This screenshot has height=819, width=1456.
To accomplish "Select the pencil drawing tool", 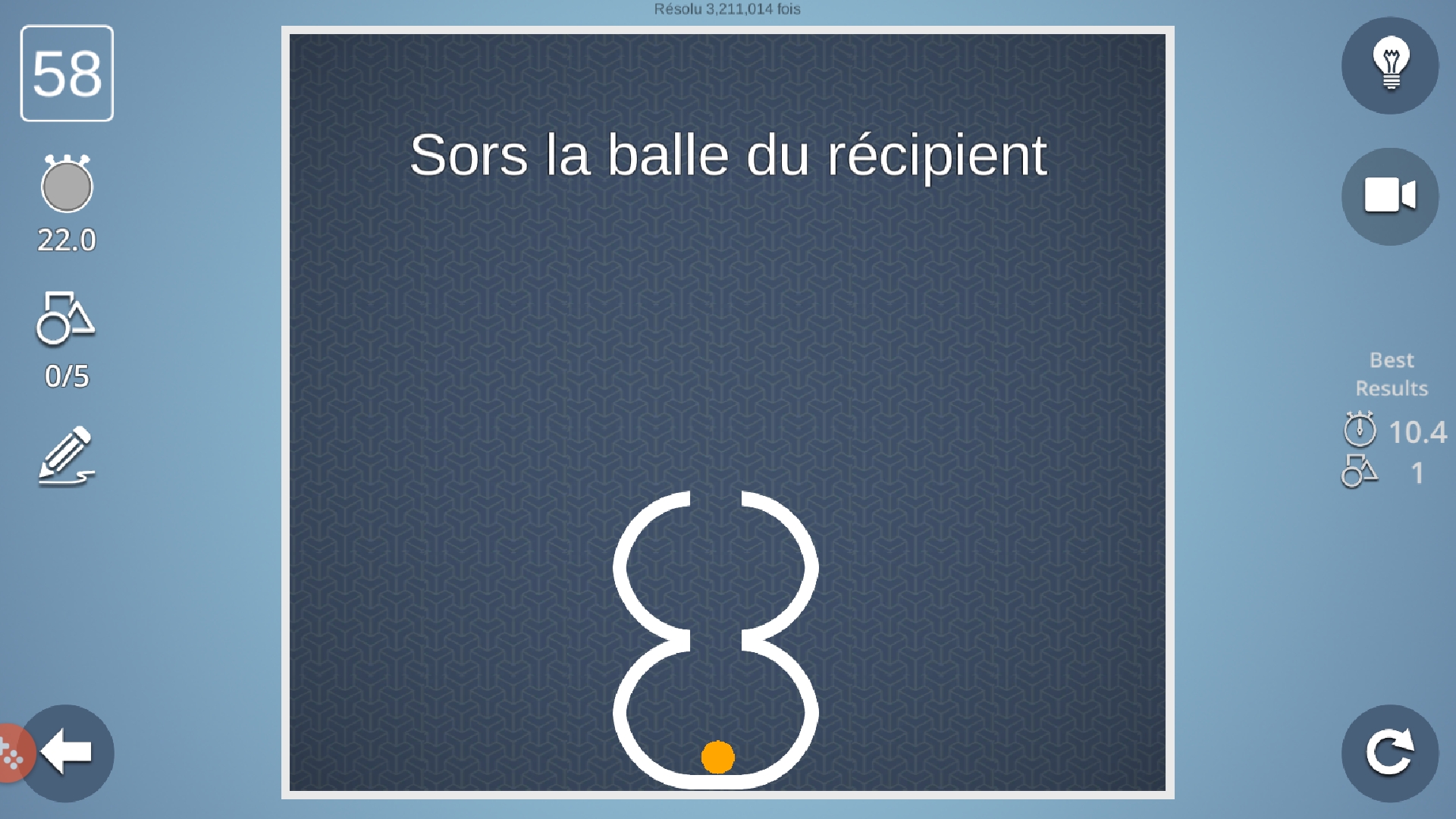I will click(67, 457).
